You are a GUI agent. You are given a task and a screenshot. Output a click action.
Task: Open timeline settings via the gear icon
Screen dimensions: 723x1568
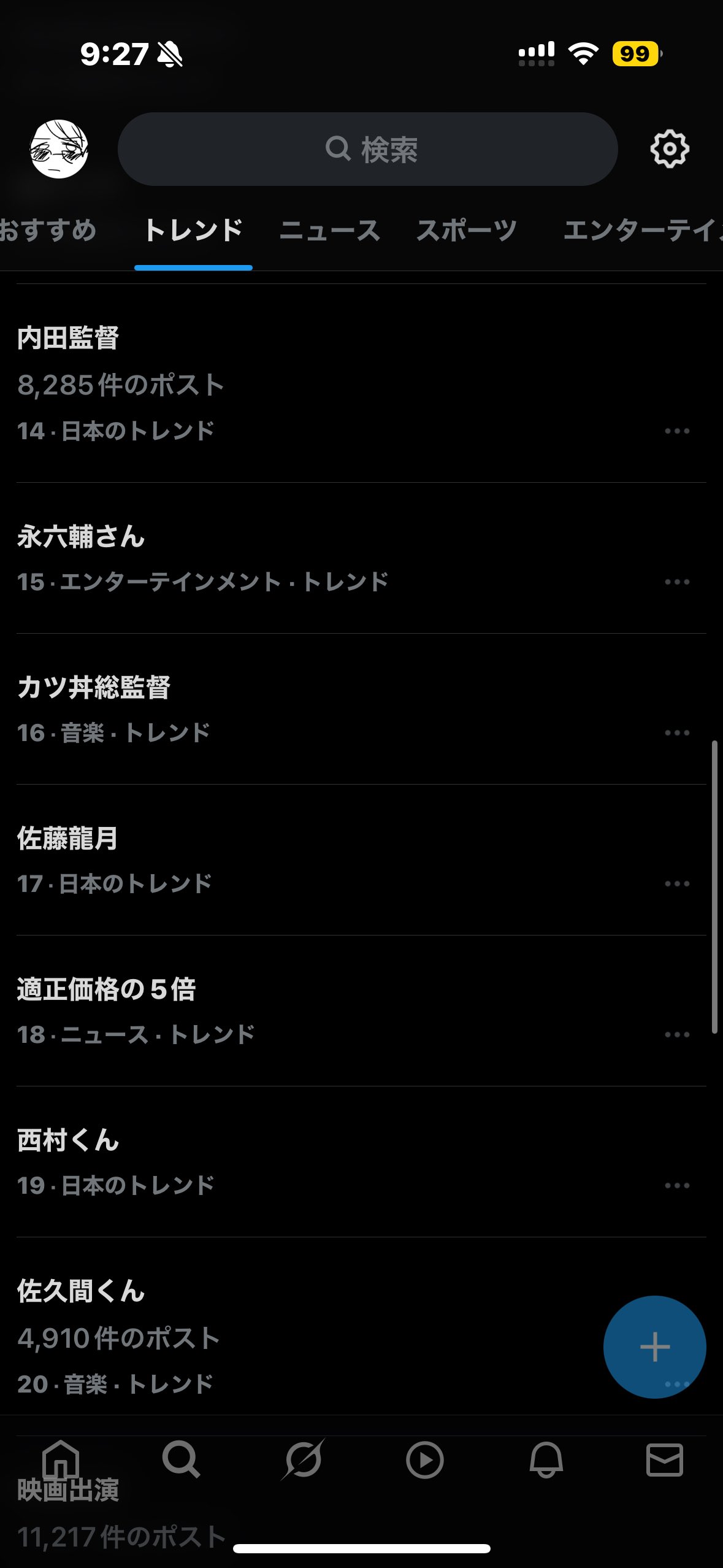668,149
